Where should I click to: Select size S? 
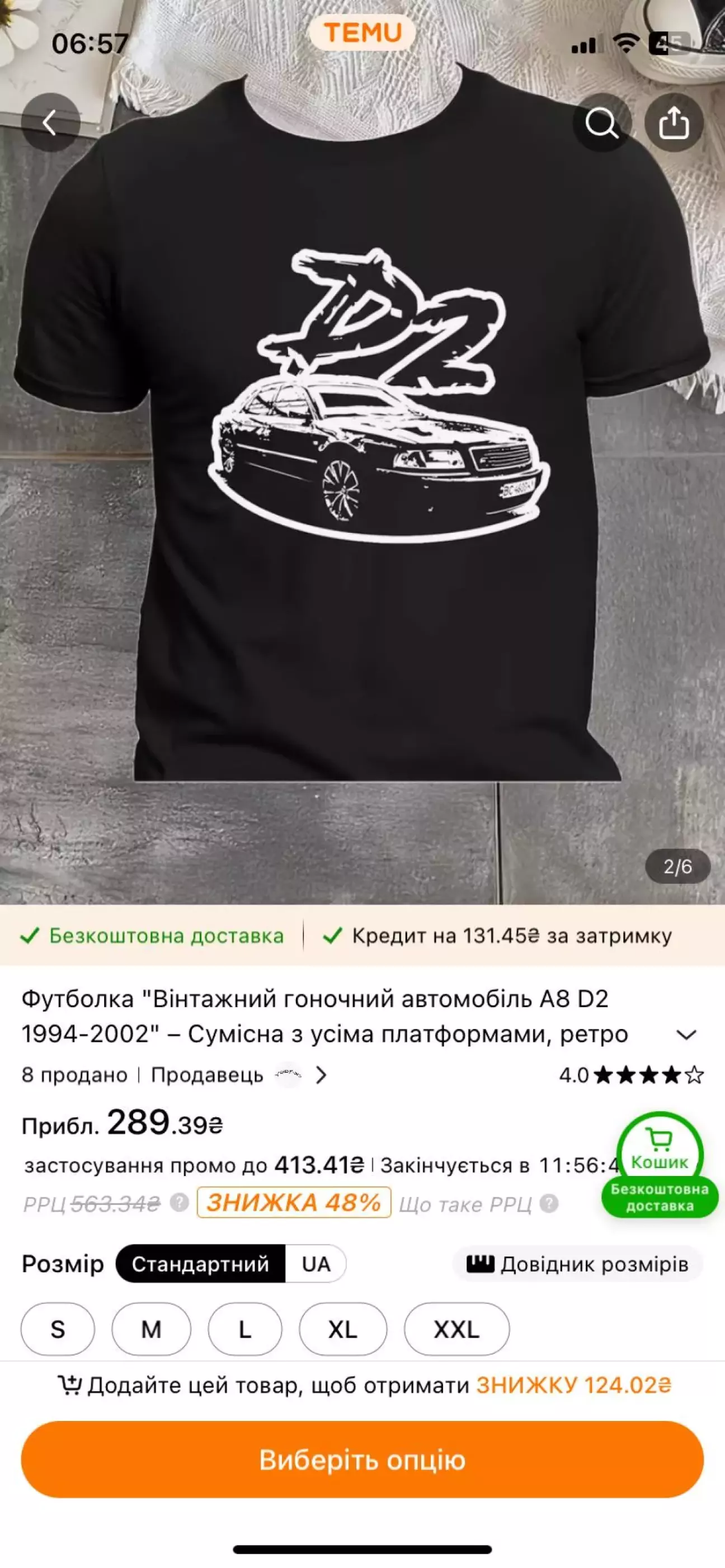tap(58, 1329)
